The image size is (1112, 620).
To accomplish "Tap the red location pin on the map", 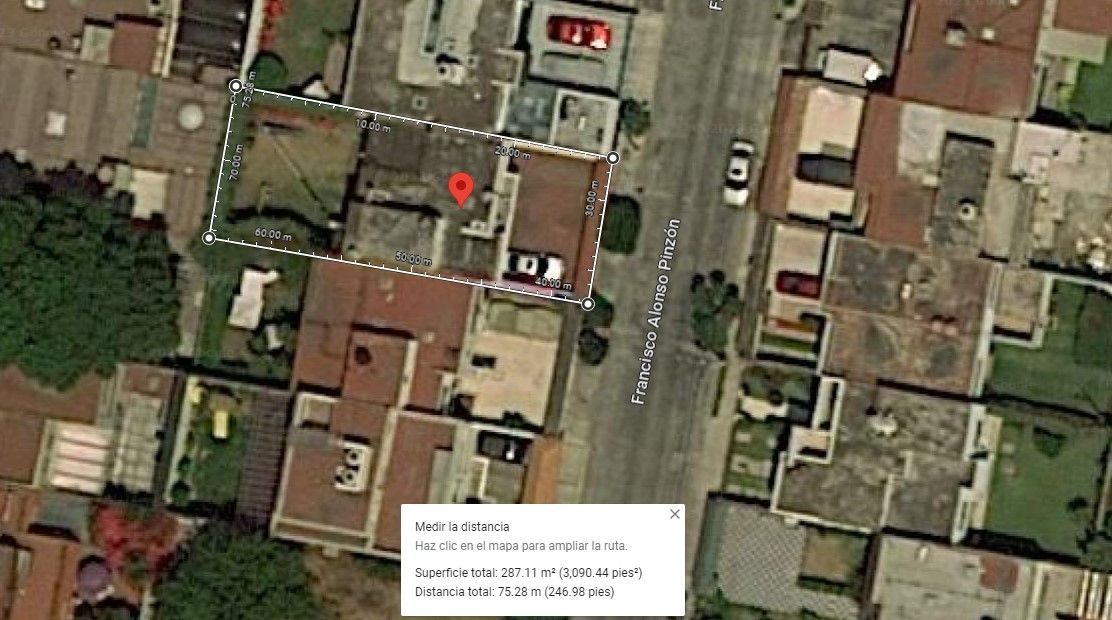I will tap(461, 189).
